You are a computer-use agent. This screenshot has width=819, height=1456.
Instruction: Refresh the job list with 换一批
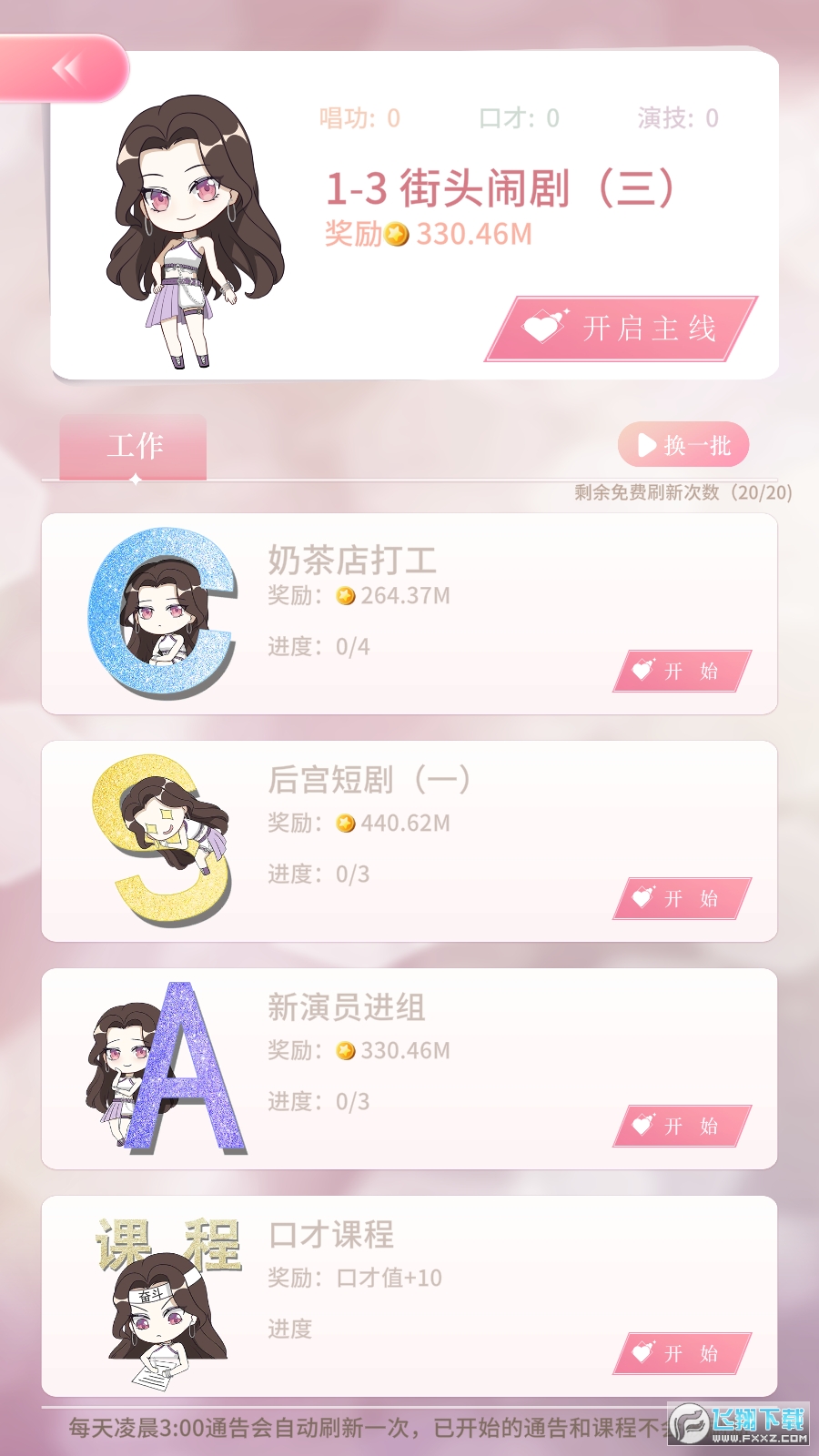(x=683, y=445)
